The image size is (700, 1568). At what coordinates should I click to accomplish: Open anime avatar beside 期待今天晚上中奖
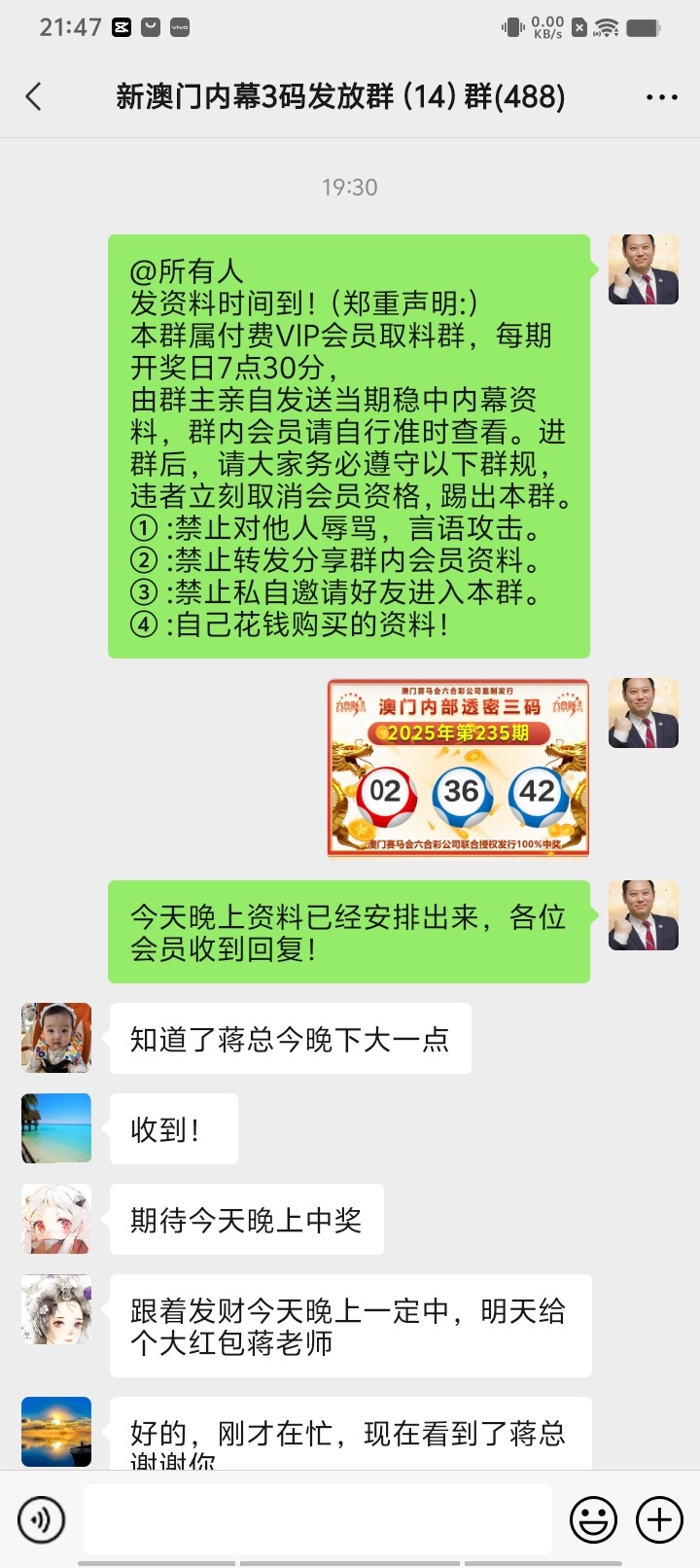coord(56,1219)
